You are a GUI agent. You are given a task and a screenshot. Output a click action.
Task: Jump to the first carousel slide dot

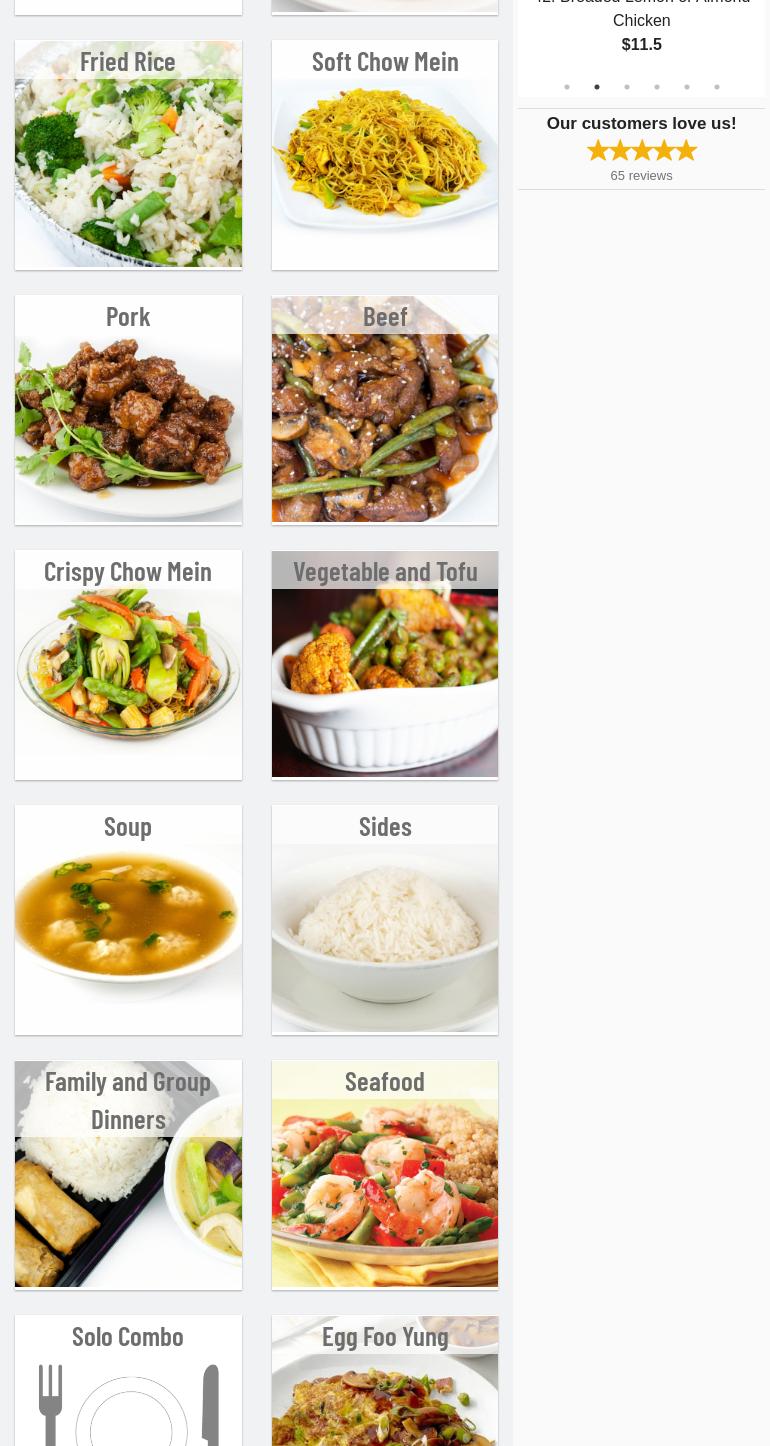567,87
